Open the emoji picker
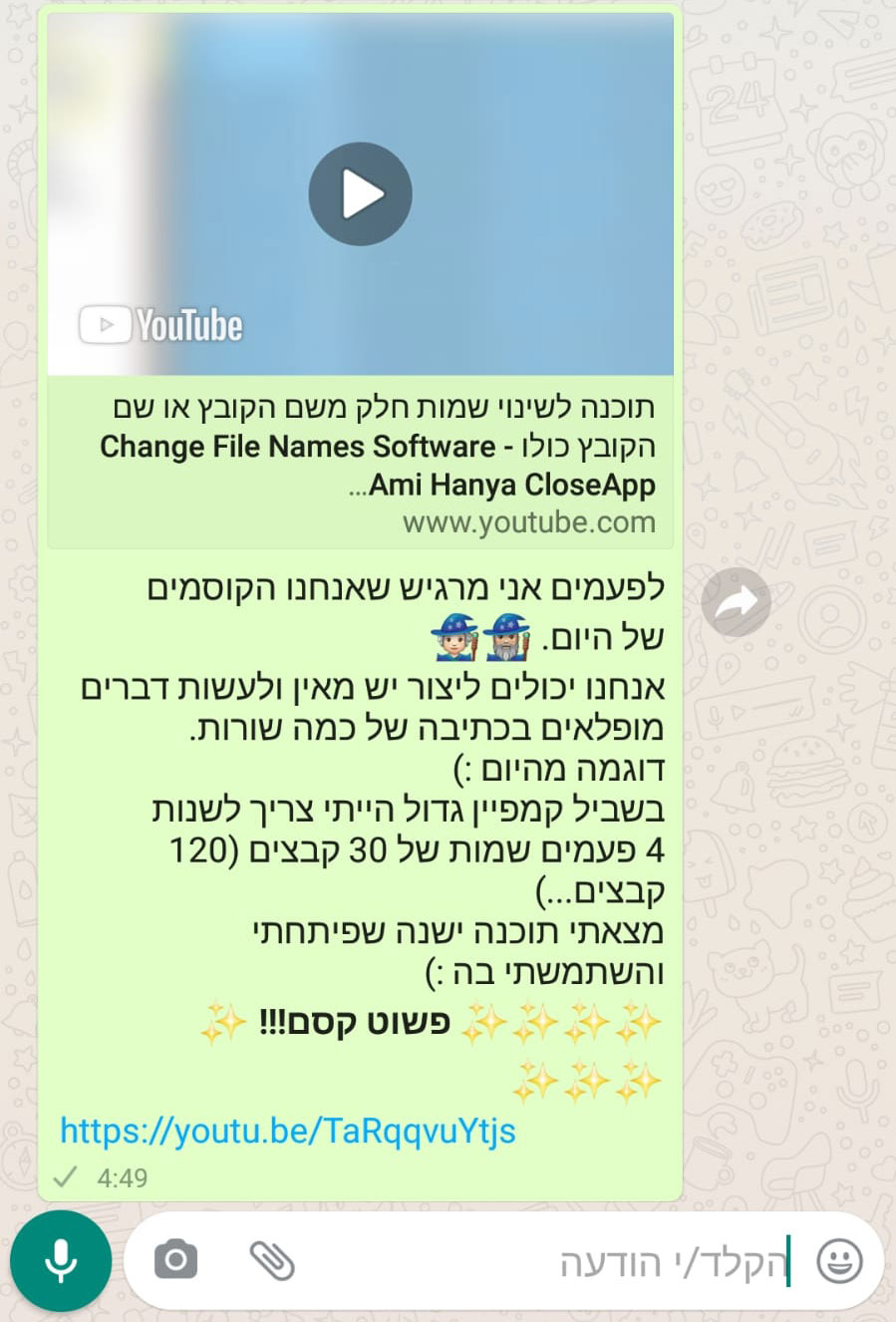 click(x=839, y=1261)
